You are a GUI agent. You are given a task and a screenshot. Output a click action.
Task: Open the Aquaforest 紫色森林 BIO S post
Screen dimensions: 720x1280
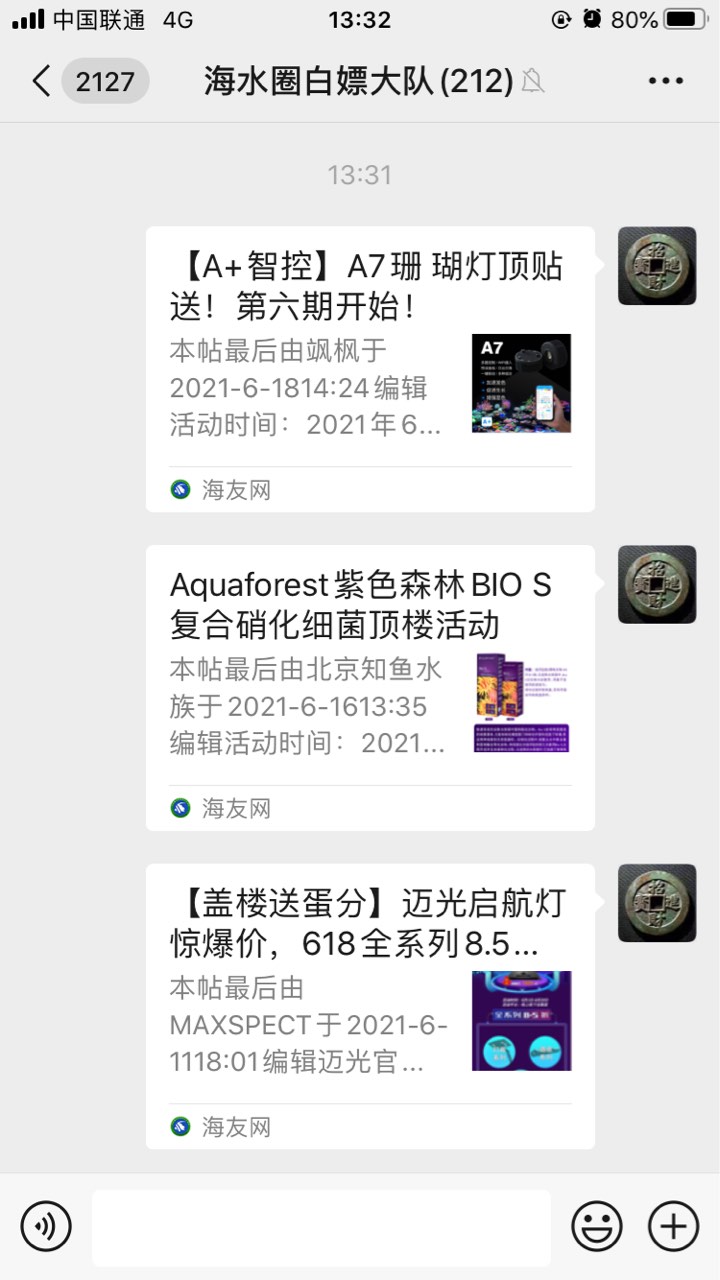(x=370, y=687)
